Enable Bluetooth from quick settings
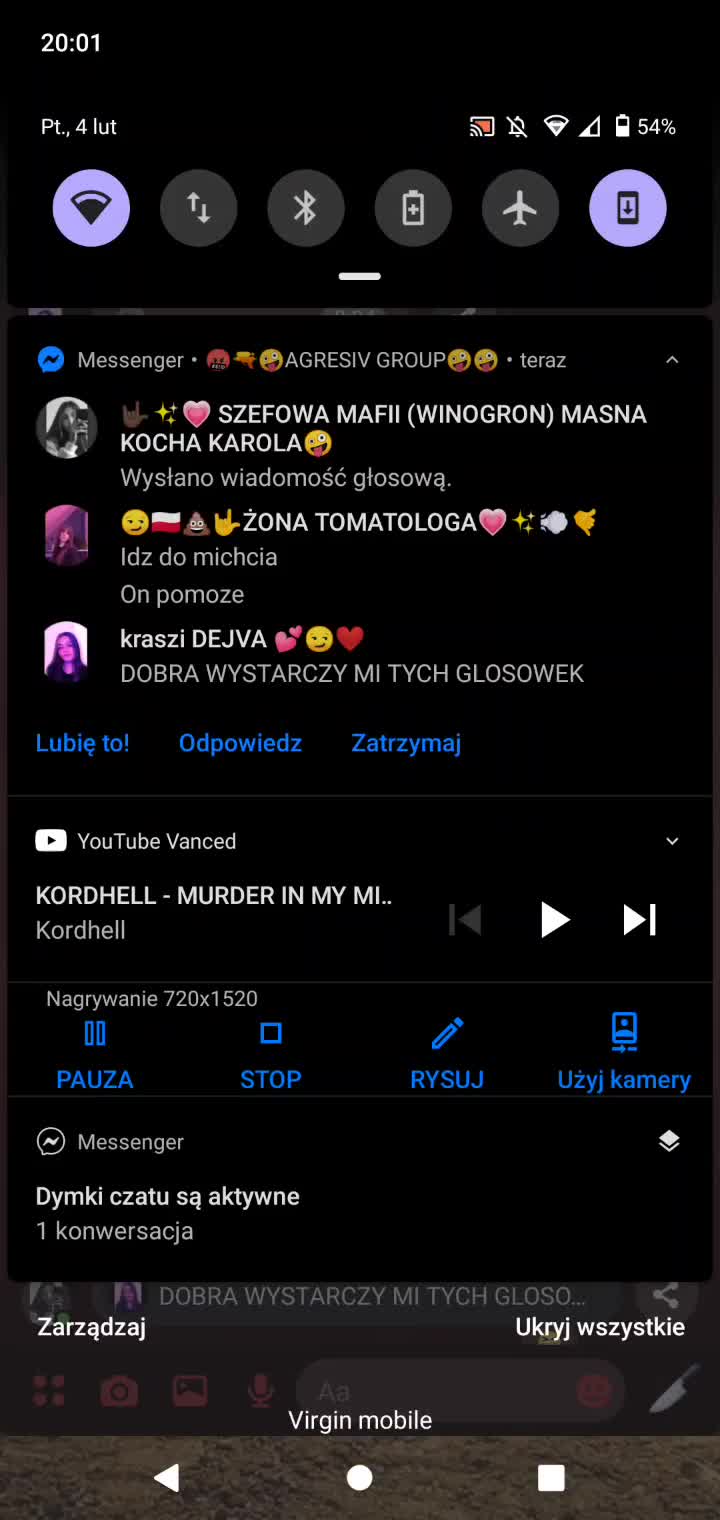720x1520 pixels. pyautogui.click(x=305, y=208)
